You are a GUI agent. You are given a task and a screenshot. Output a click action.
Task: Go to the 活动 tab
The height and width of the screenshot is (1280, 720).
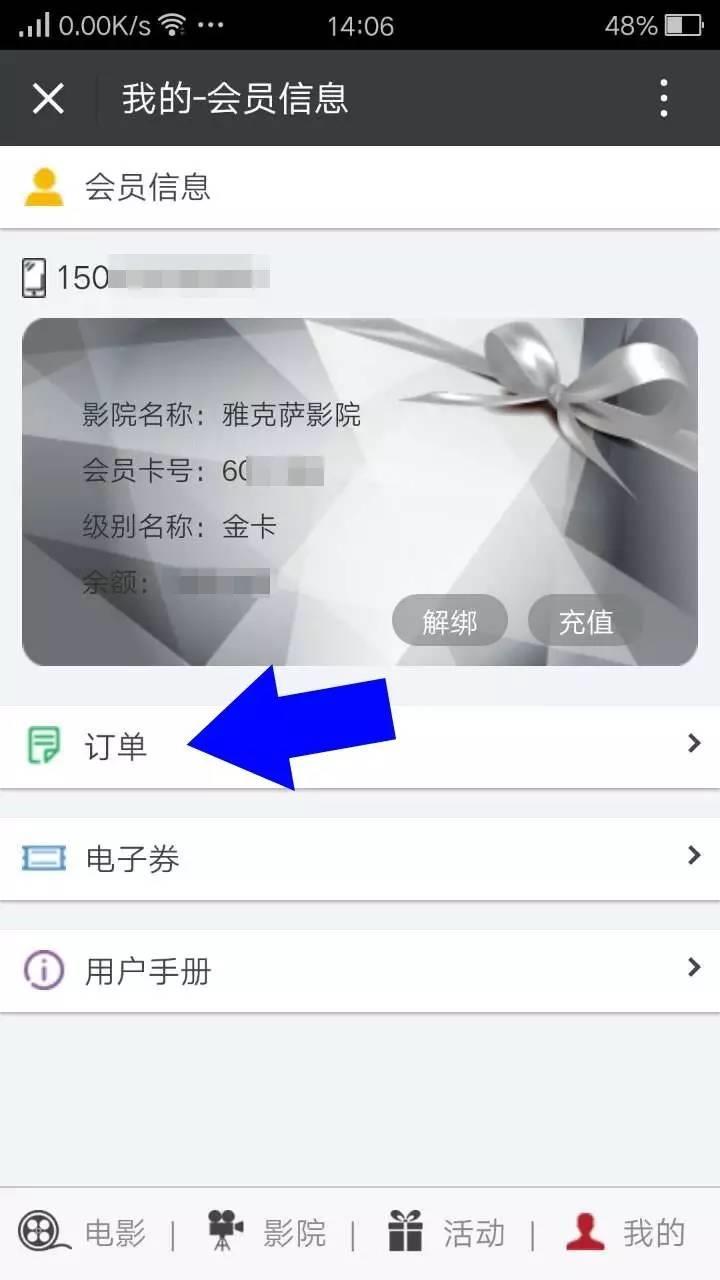coord(446,1233)
